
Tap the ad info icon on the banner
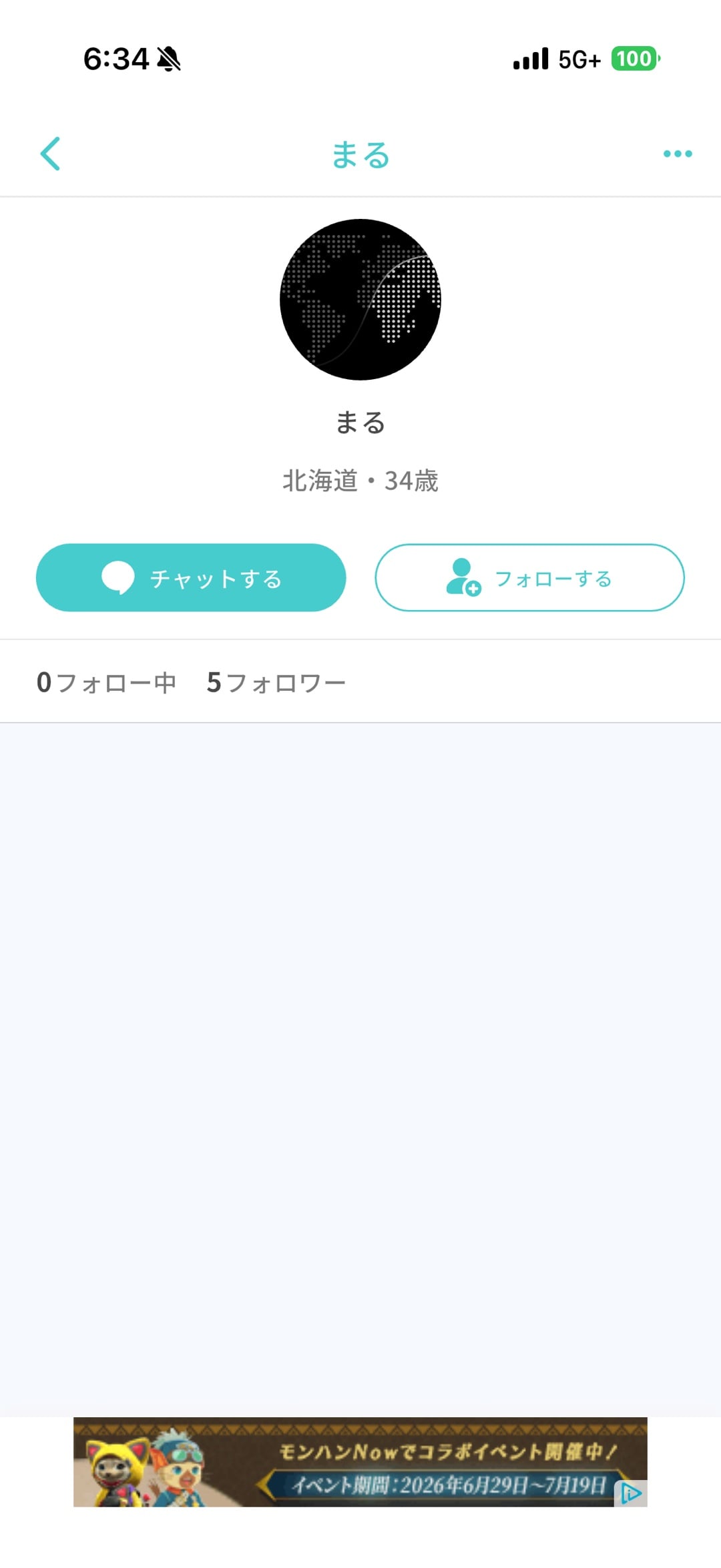coord(631,1493)
